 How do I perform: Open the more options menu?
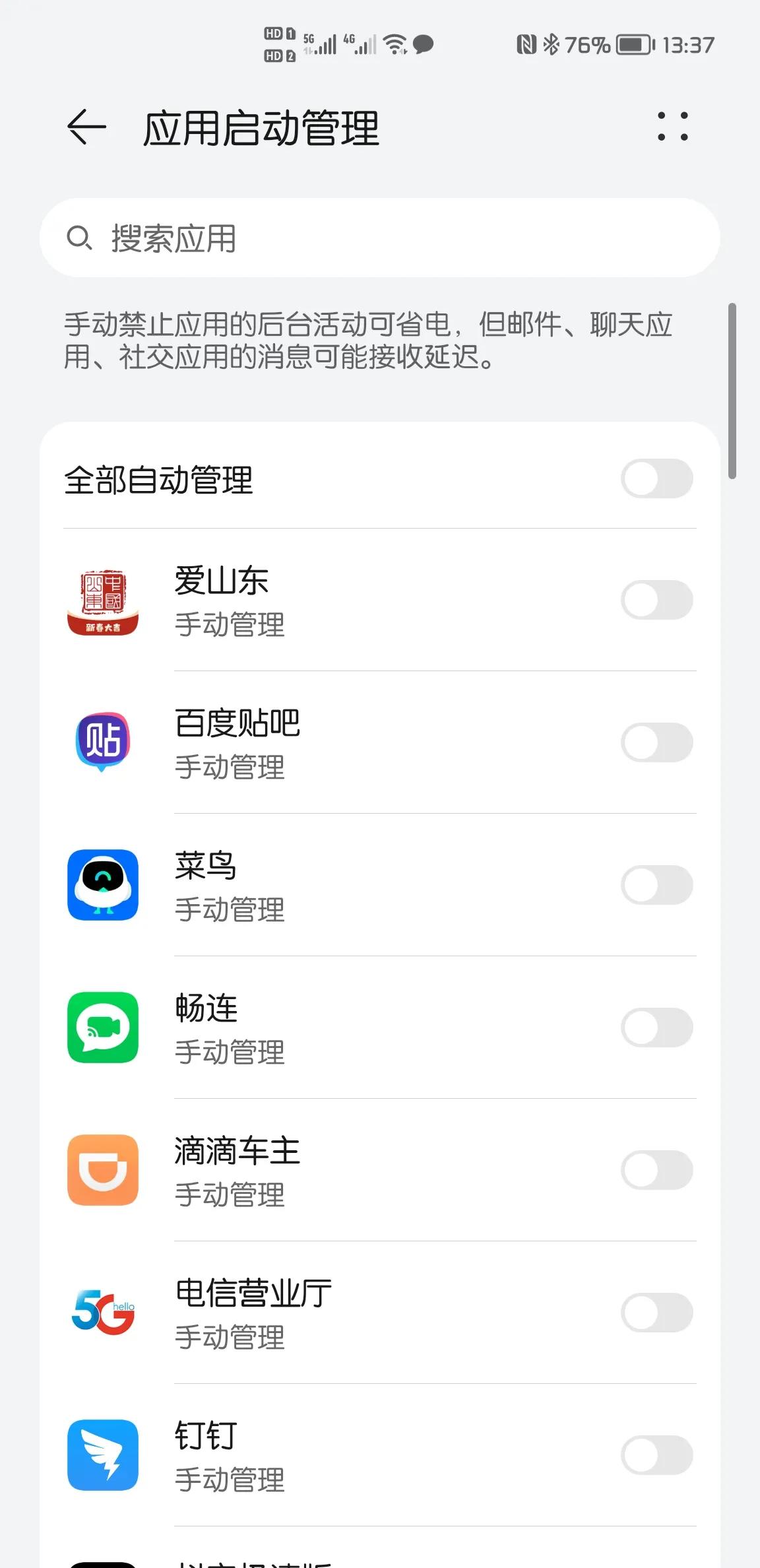[x=672, y=128]
